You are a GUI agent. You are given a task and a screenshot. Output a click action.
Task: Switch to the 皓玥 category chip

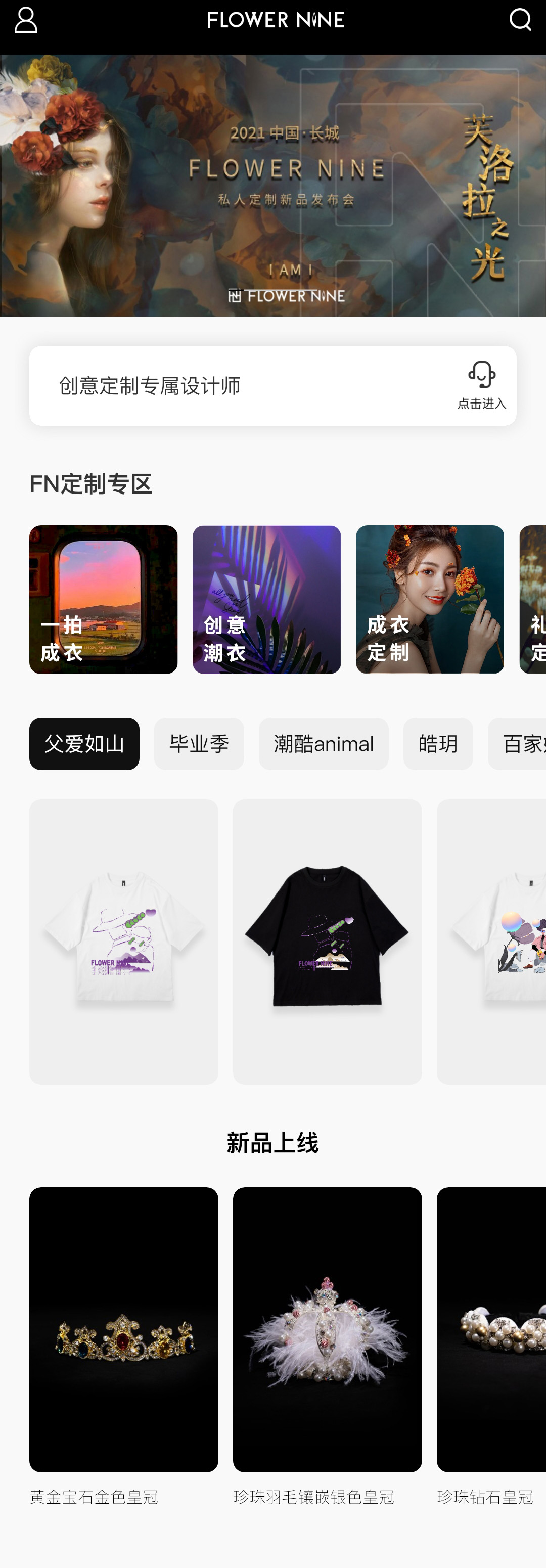(x=438, y=743)
